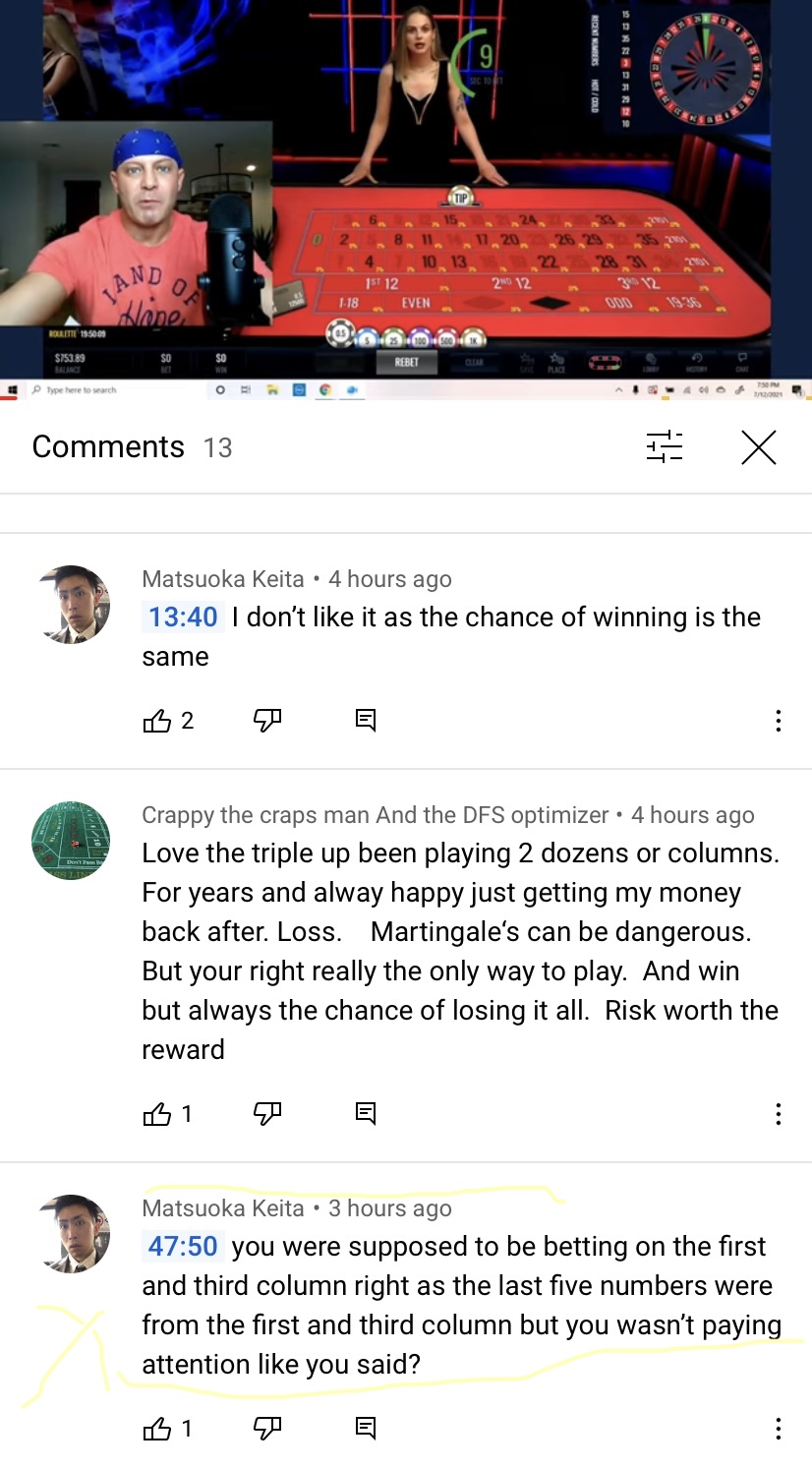Jump to the 47:50 timestamp
The image size is (812, 1469).
click(x=183, y=1247)
